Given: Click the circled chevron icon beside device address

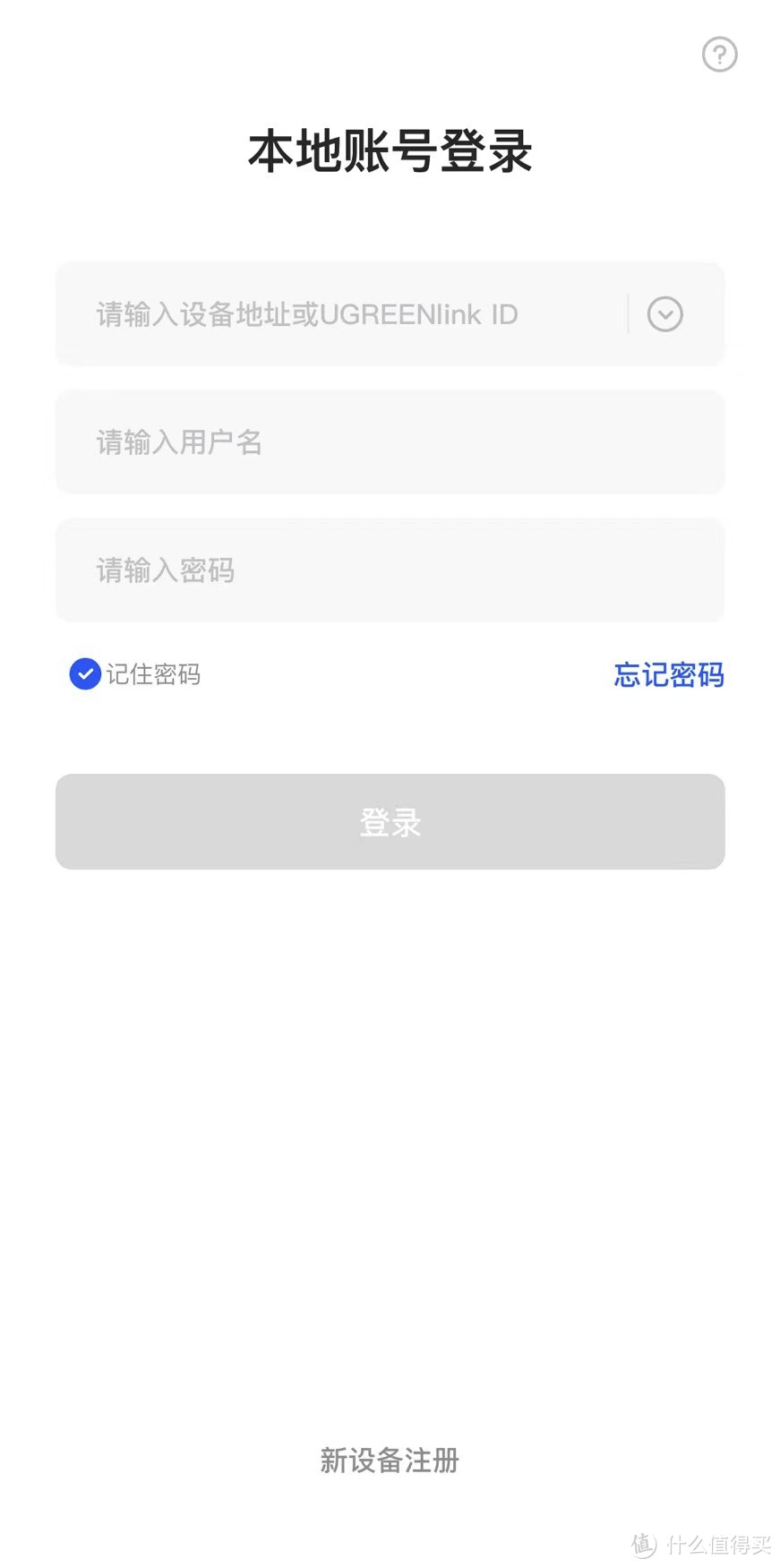Looking at the screenshot, I should tap(664, 314).
